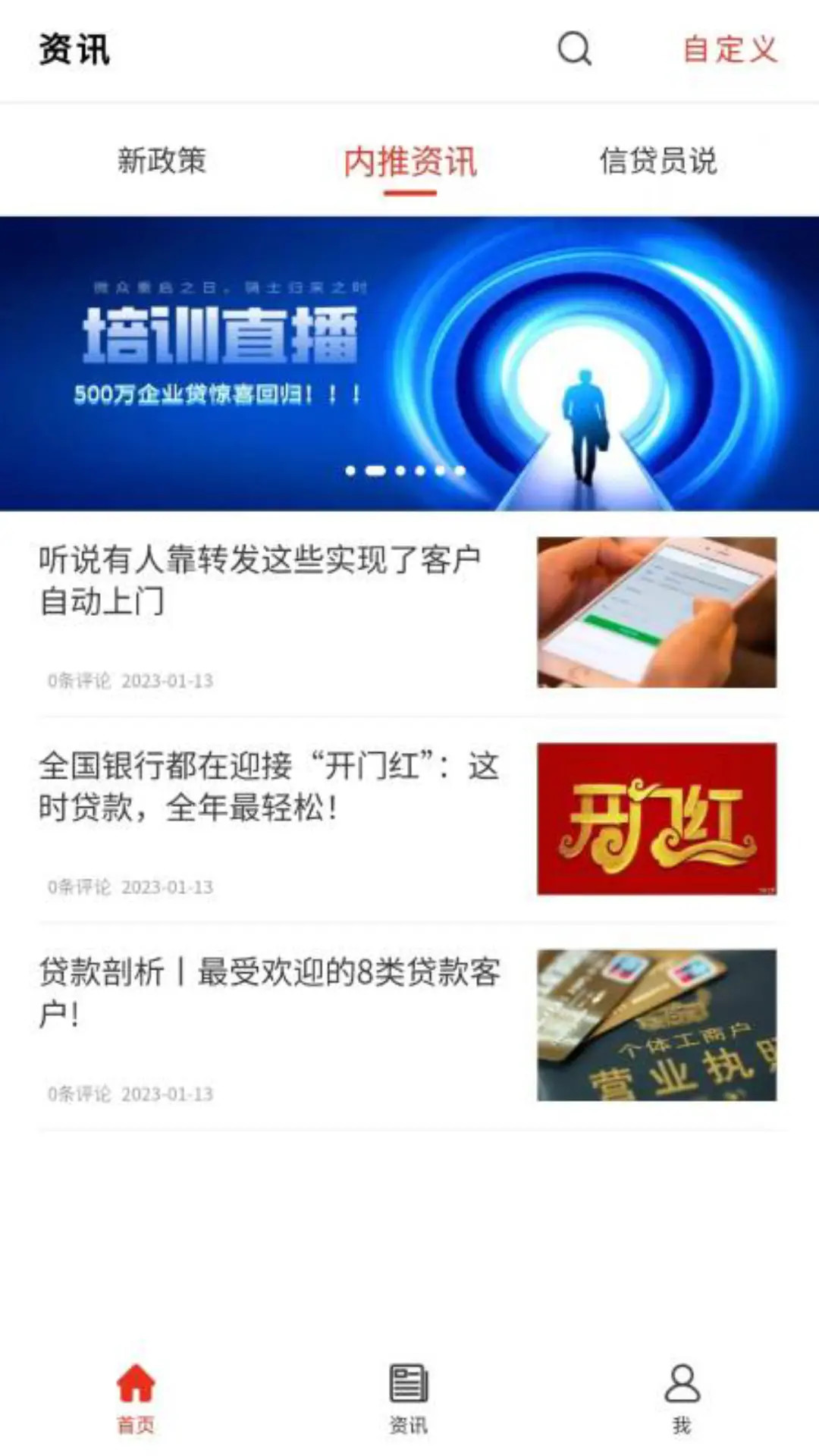Select the 内推资讯 tab
The image size is (819, 1456).
(x=409, y=162)
